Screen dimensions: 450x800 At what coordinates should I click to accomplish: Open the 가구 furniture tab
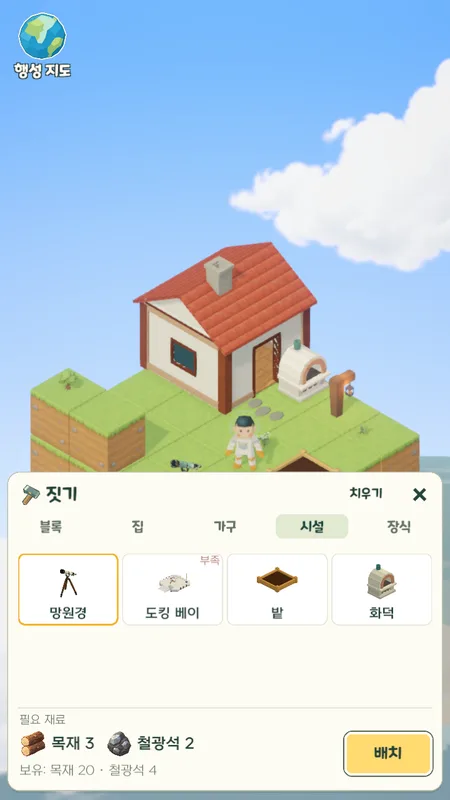point(225,527)
